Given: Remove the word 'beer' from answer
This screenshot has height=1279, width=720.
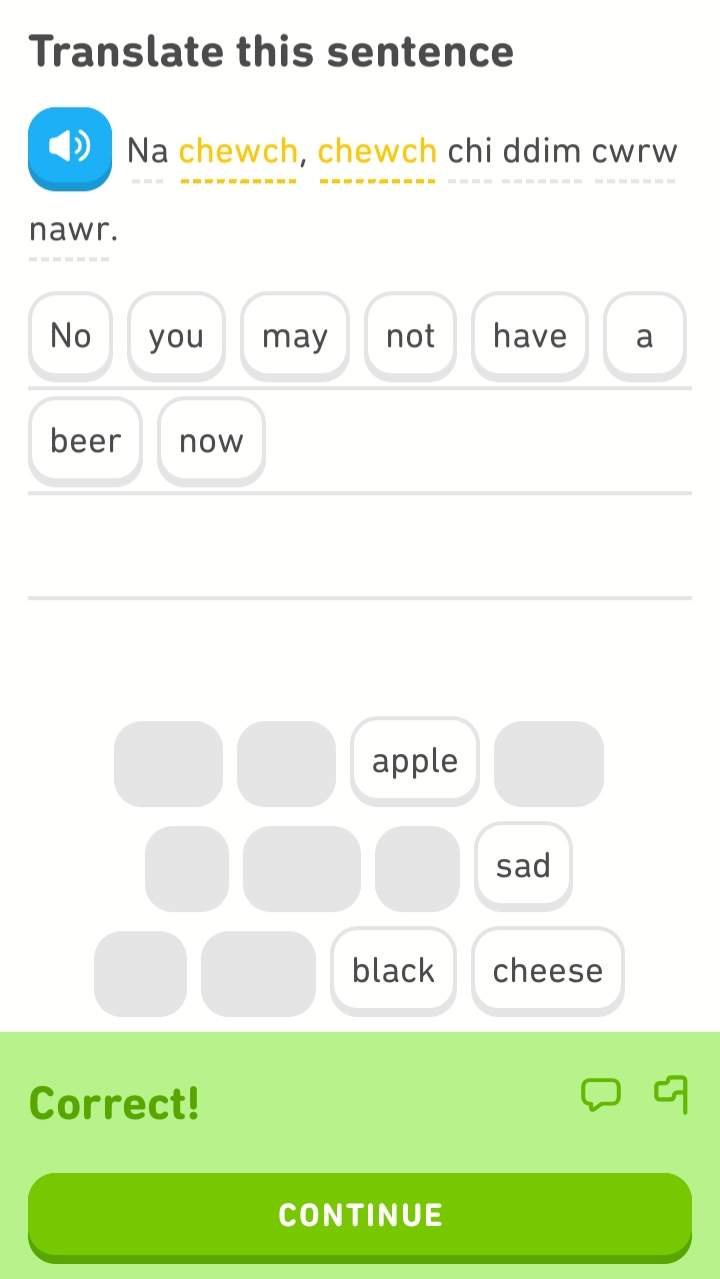Looking at the screenshot, I should [x=86, y=441].
